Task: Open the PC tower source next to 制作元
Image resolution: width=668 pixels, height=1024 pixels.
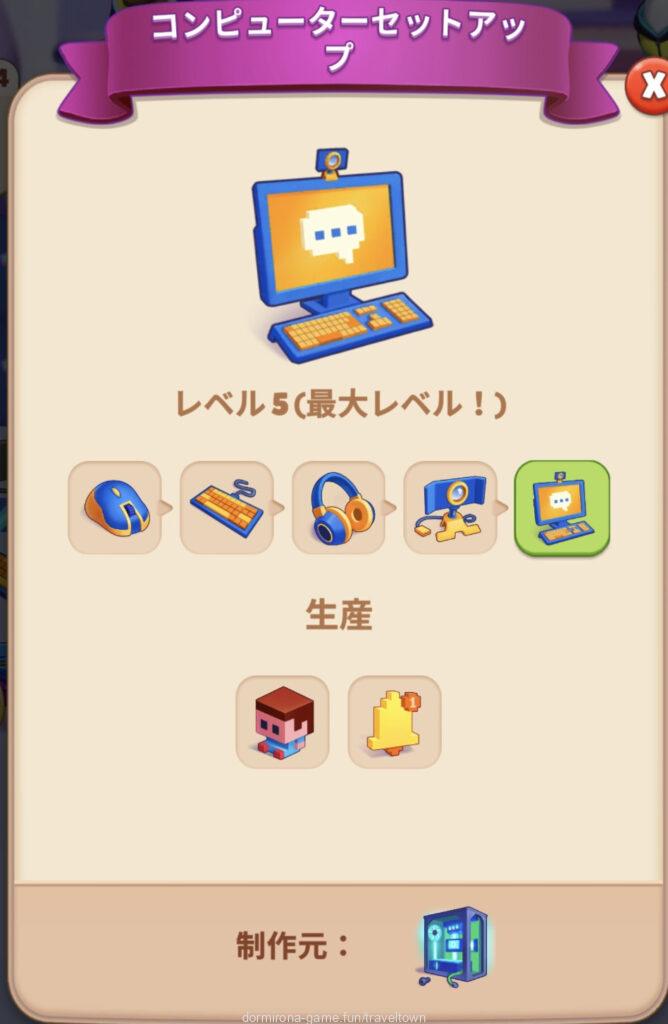Action: (x=455, y=945)
